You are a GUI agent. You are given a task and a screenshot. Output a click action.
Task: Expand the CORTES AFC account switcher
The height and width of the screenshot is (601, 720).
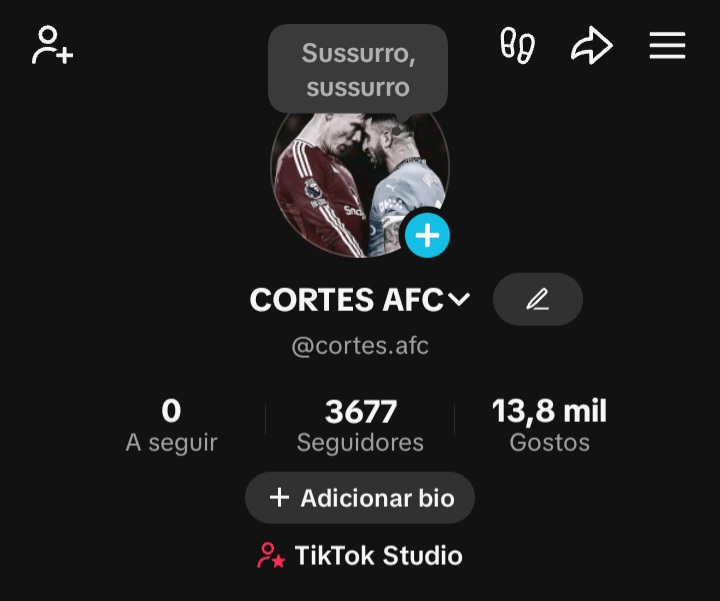(459, 299)
